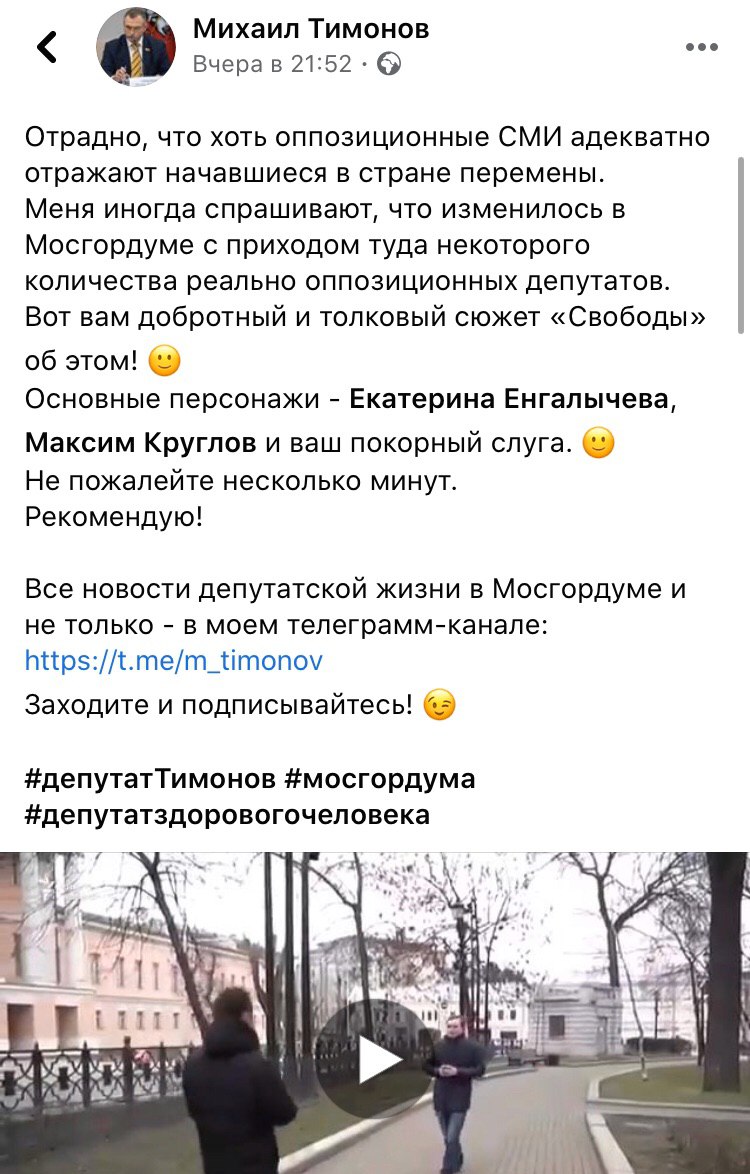Image resolution: width=750 pixels, height=1174 pixels.
Task: Open tagged profile Екатерина Енгалычева
Action: [509, 399]
